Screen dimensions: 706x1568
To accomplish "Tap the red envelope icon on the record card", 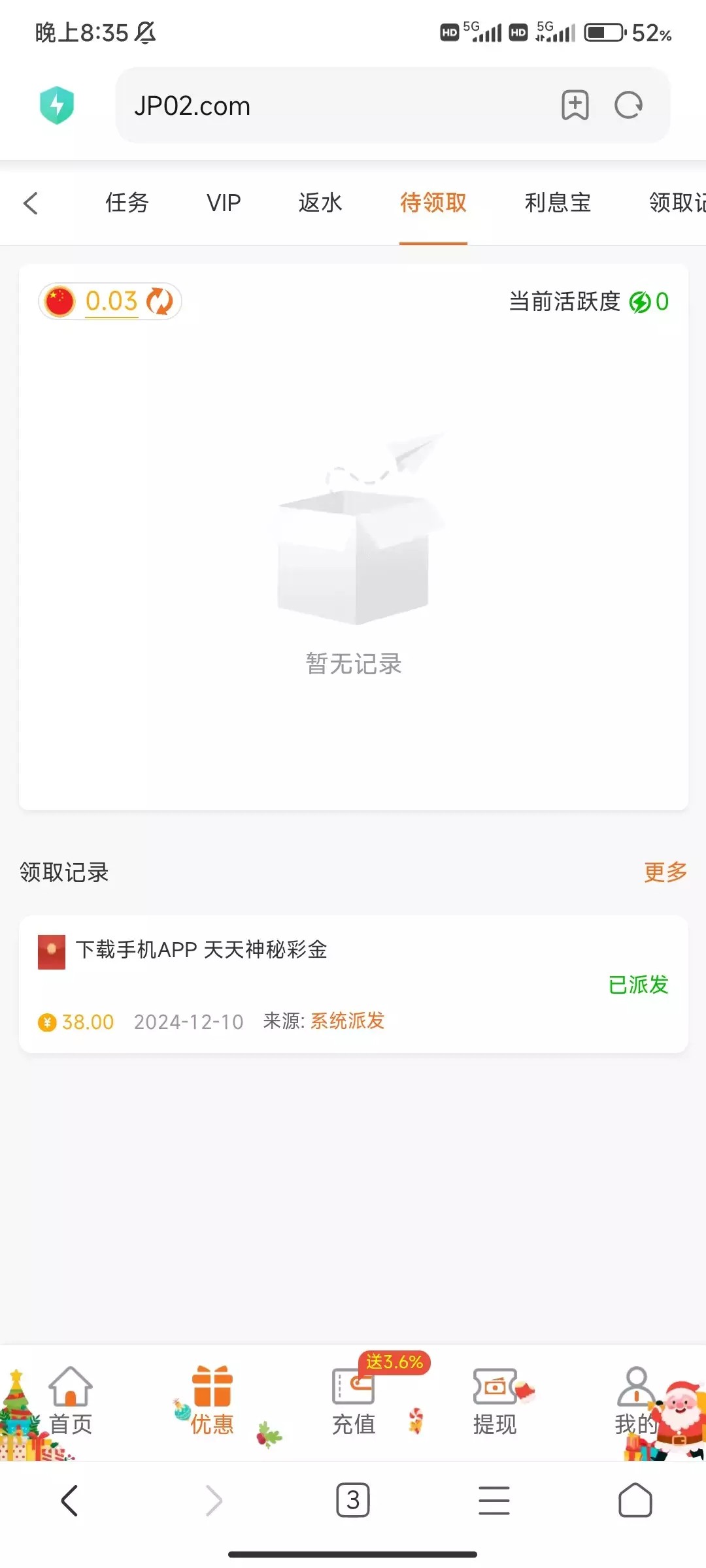I will click(52, 951).
